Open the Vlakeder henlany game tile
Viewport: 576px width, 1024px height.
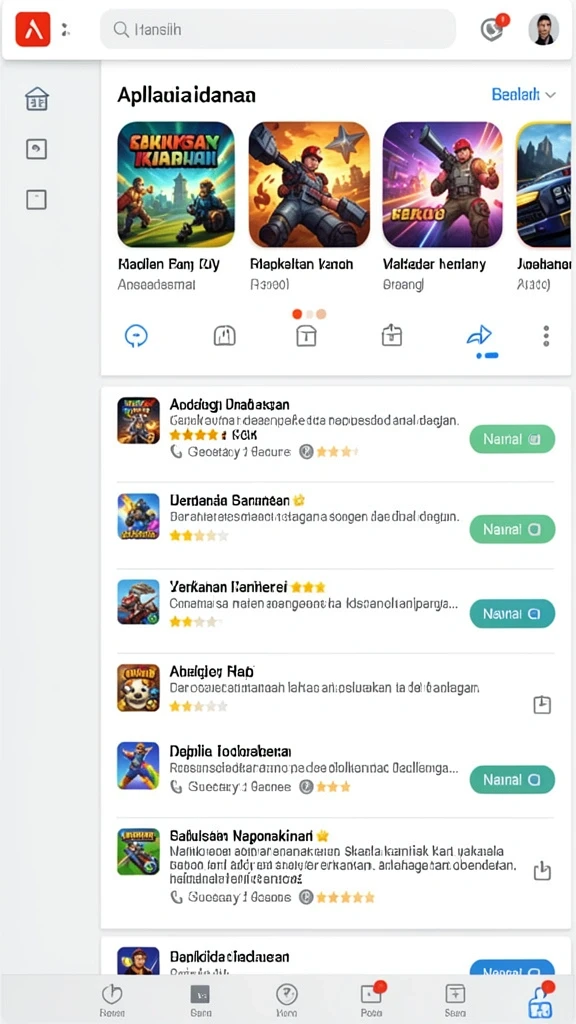point(442,204)
